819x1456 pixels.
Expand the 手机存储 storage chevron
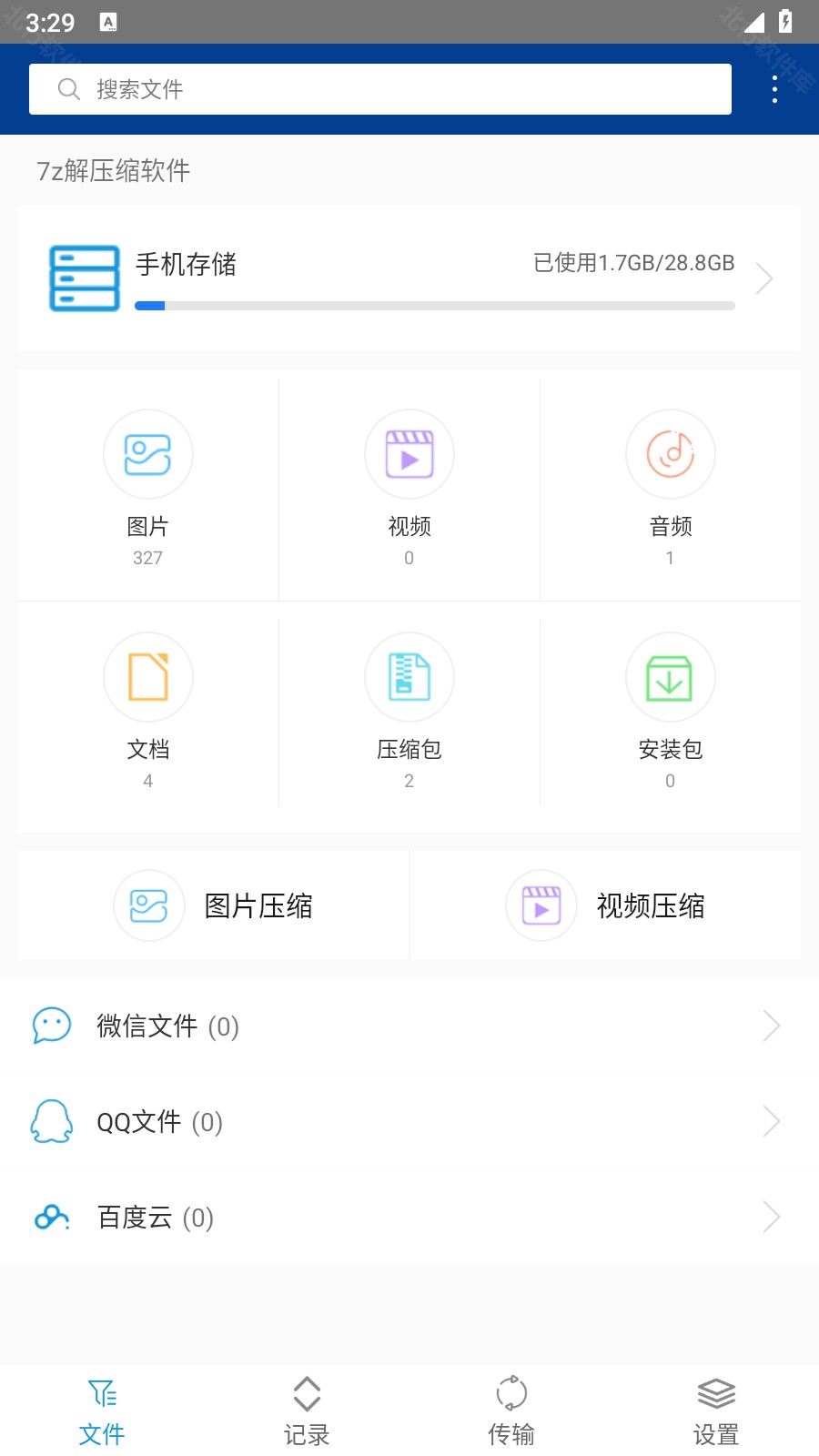(x=764, y=278)
